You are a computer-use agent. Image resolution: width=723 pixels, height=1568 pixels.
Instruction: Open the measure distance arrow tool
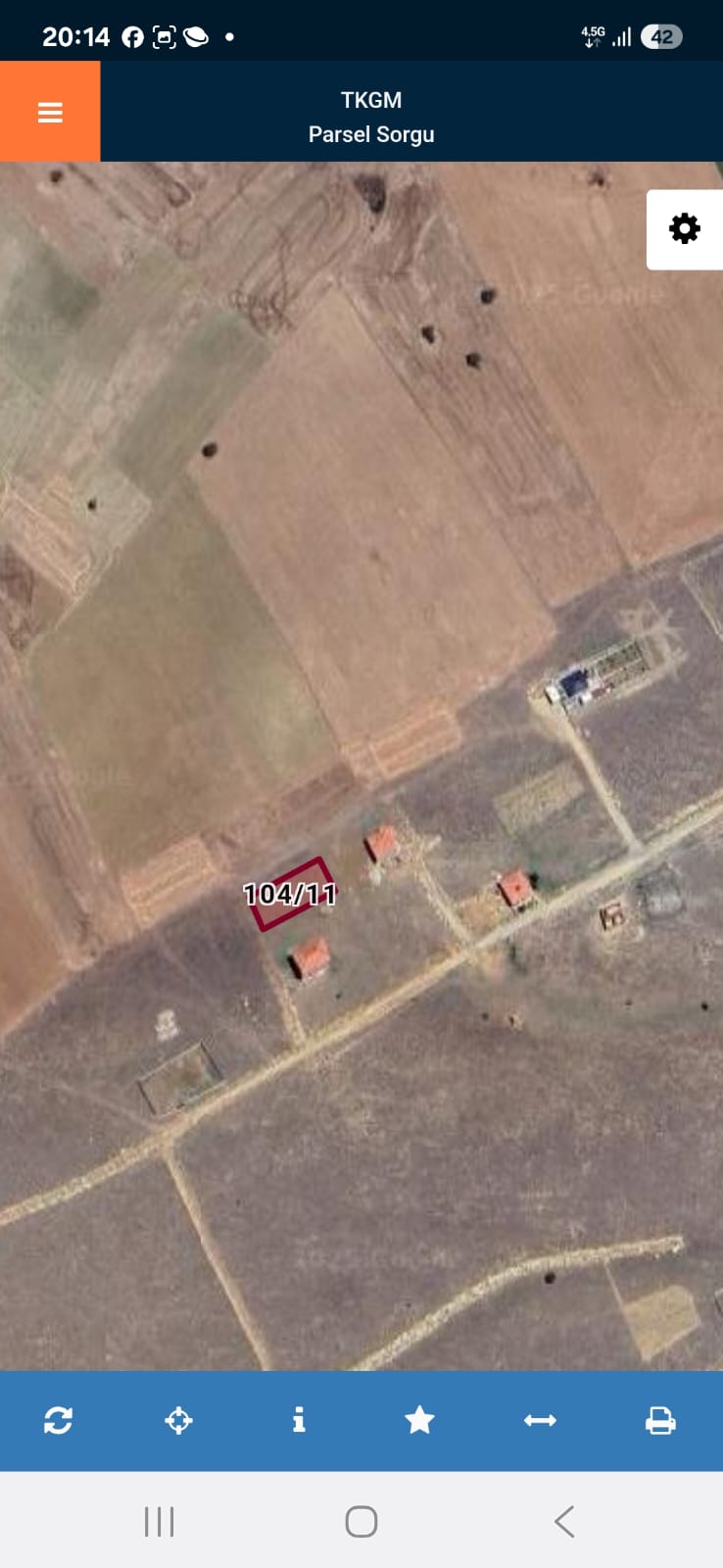[x=540, y=1420]
